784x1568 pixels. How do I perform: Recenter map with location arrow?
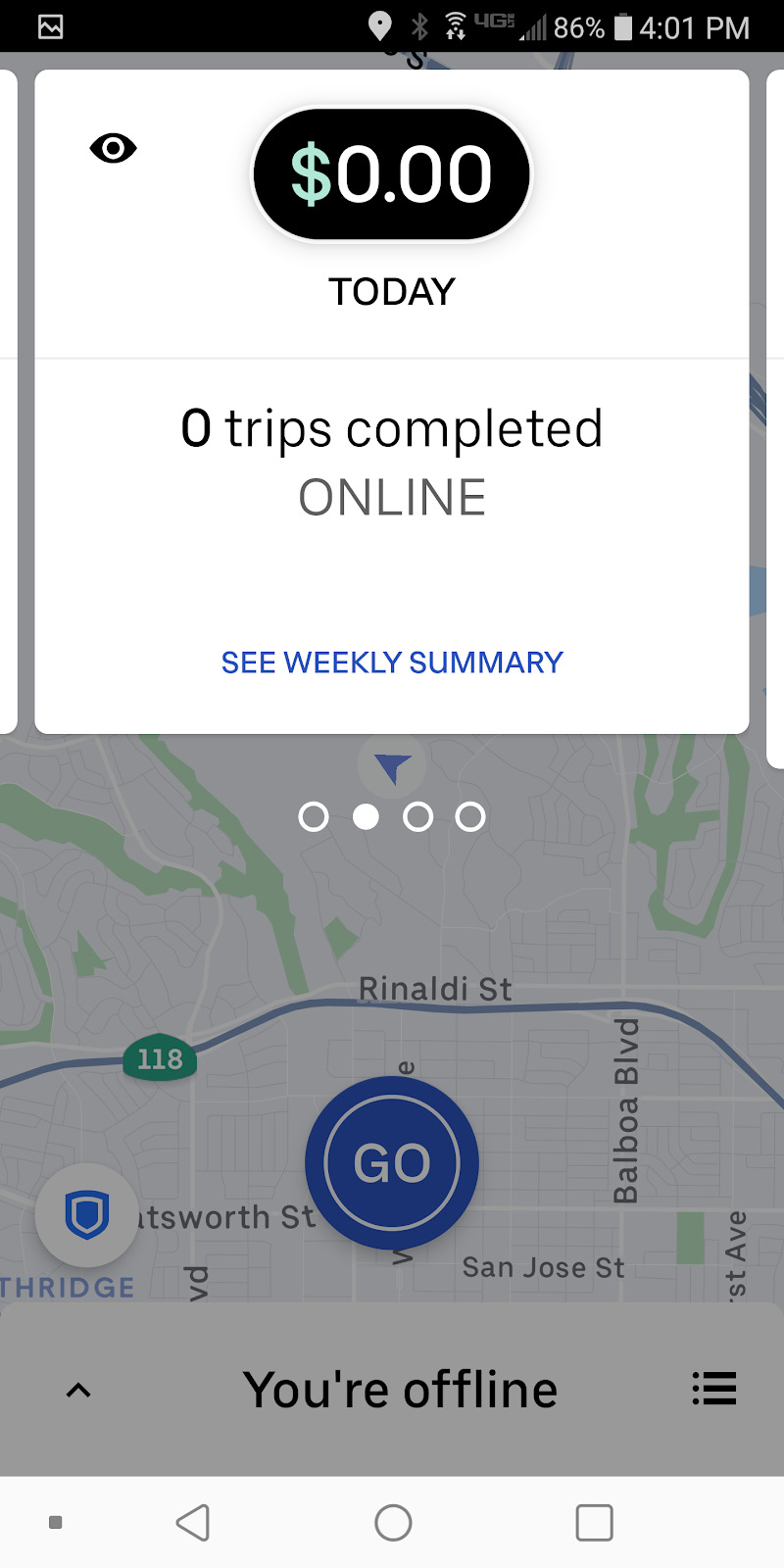[392, 767]
